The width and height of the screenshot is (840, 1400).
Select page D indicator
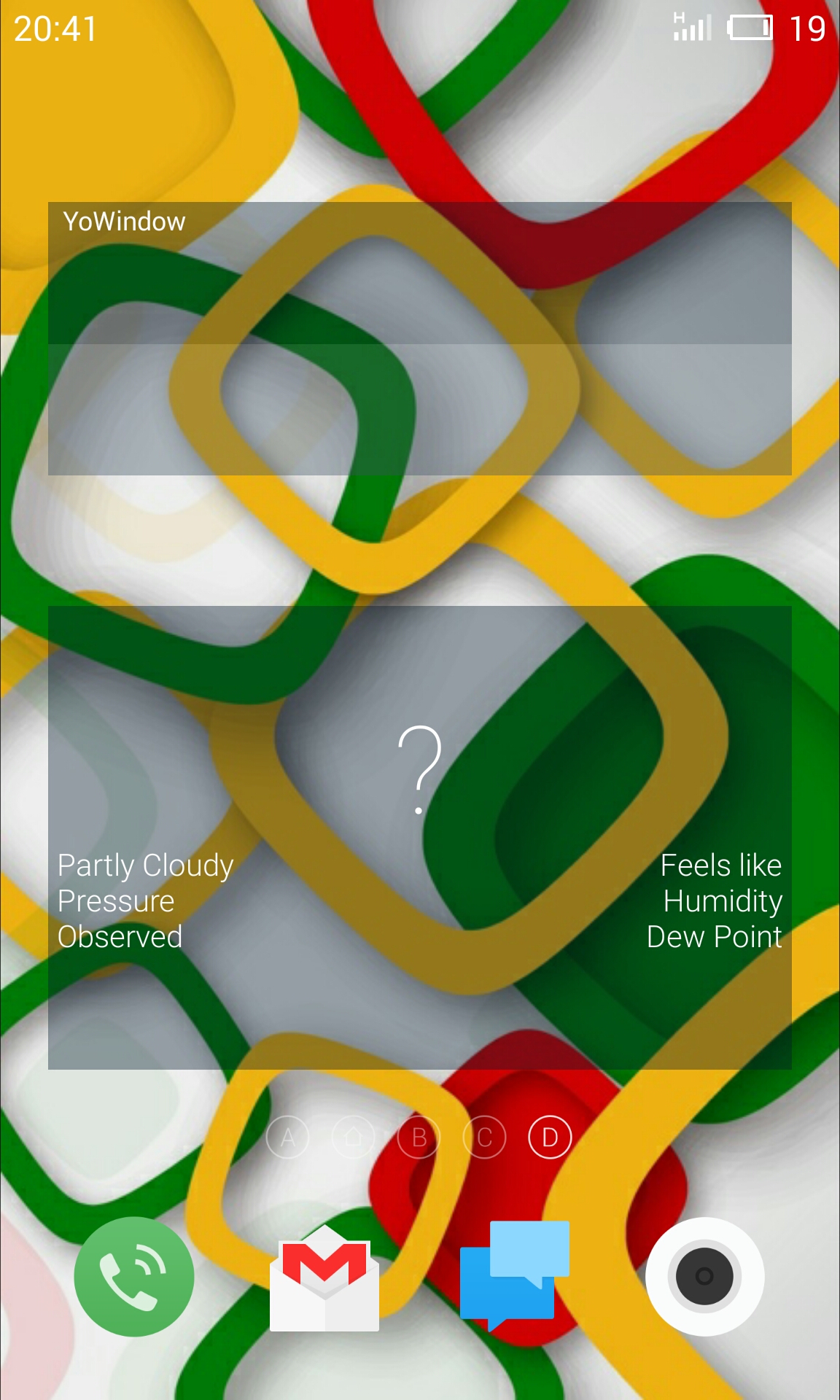tap(551, 1137)
